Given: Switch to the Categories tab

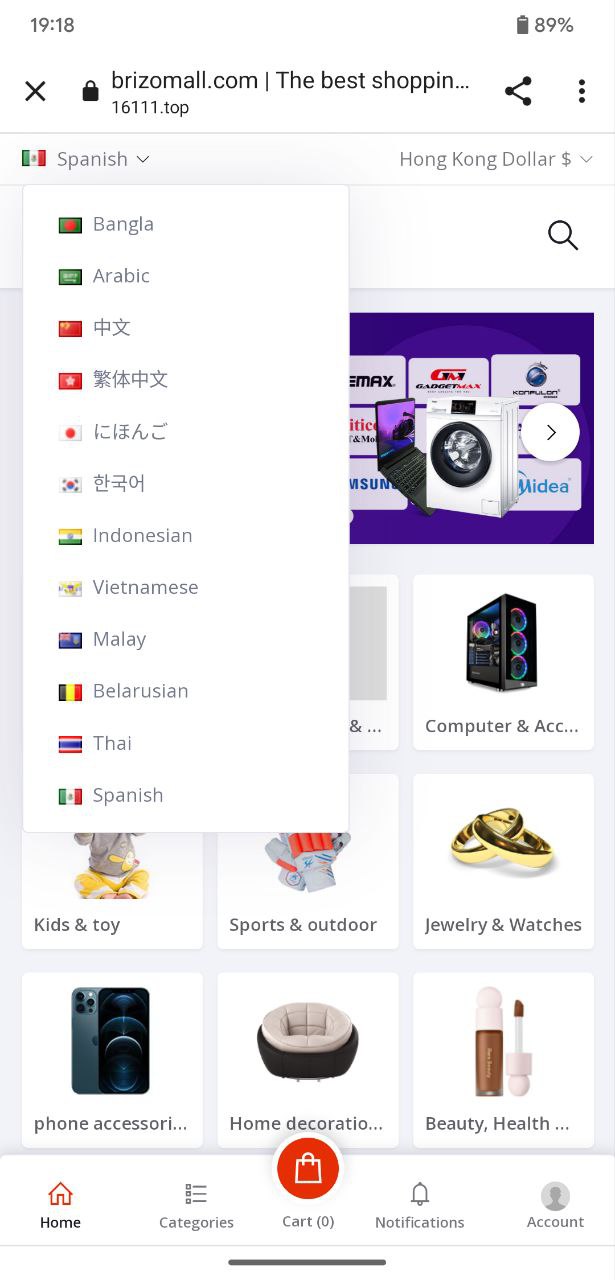Looking at the screenshot, I should [196, 1205].
